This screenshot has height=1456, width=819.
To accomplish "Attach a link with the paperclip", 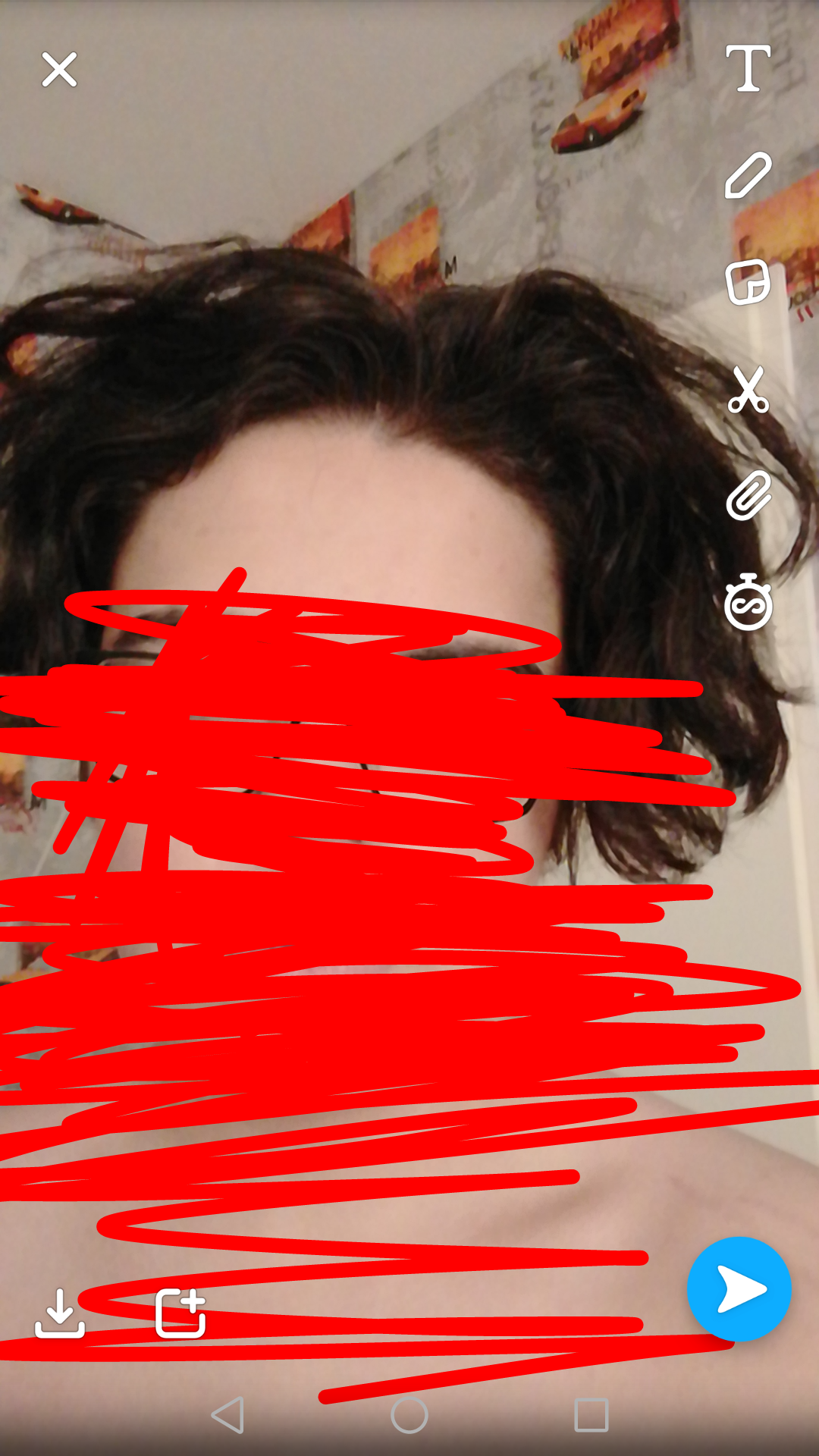I will pos(748,497).
